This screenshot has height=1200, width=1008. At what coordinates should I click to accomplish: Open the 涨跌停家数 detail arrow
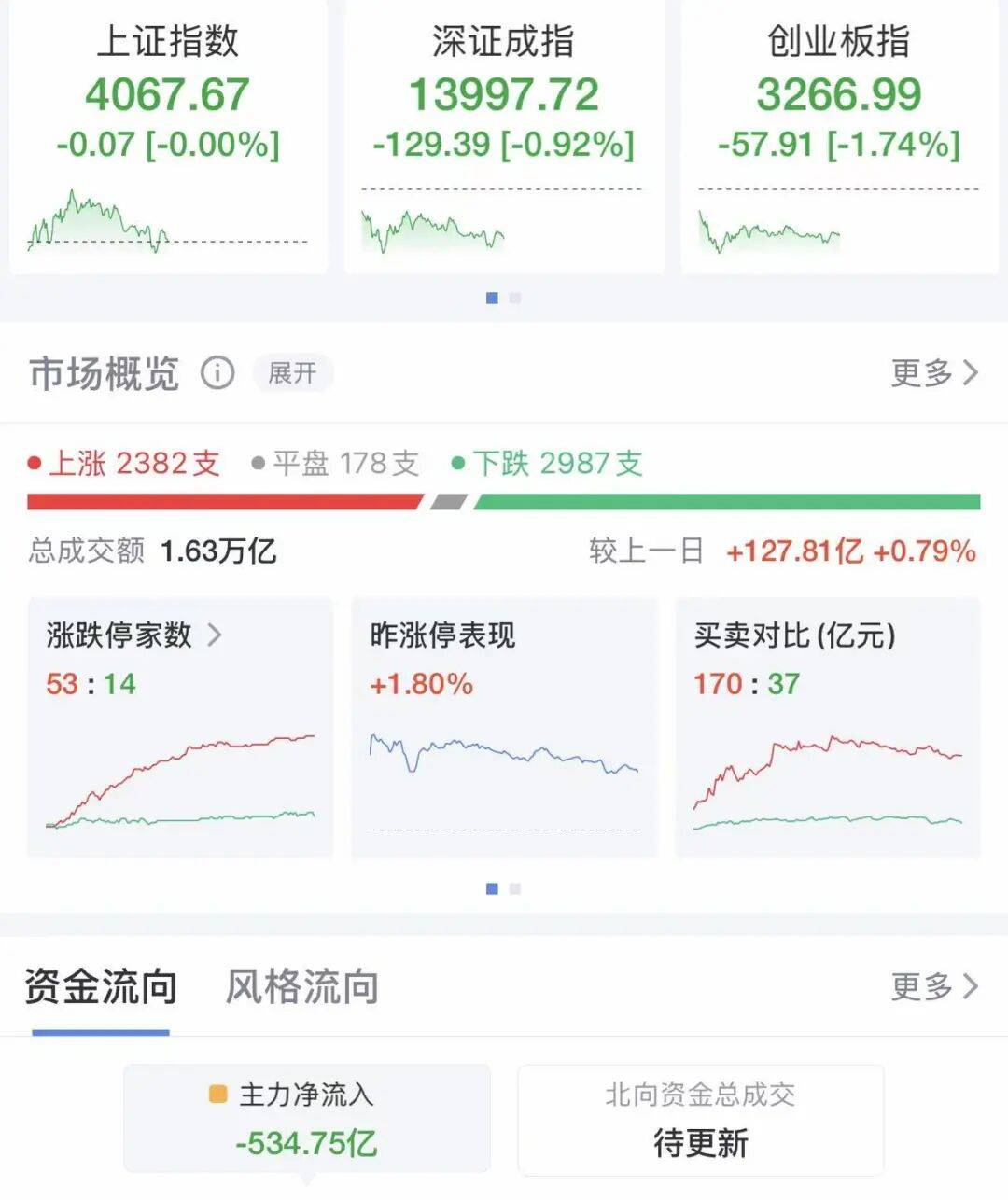[x=215, y=635]
